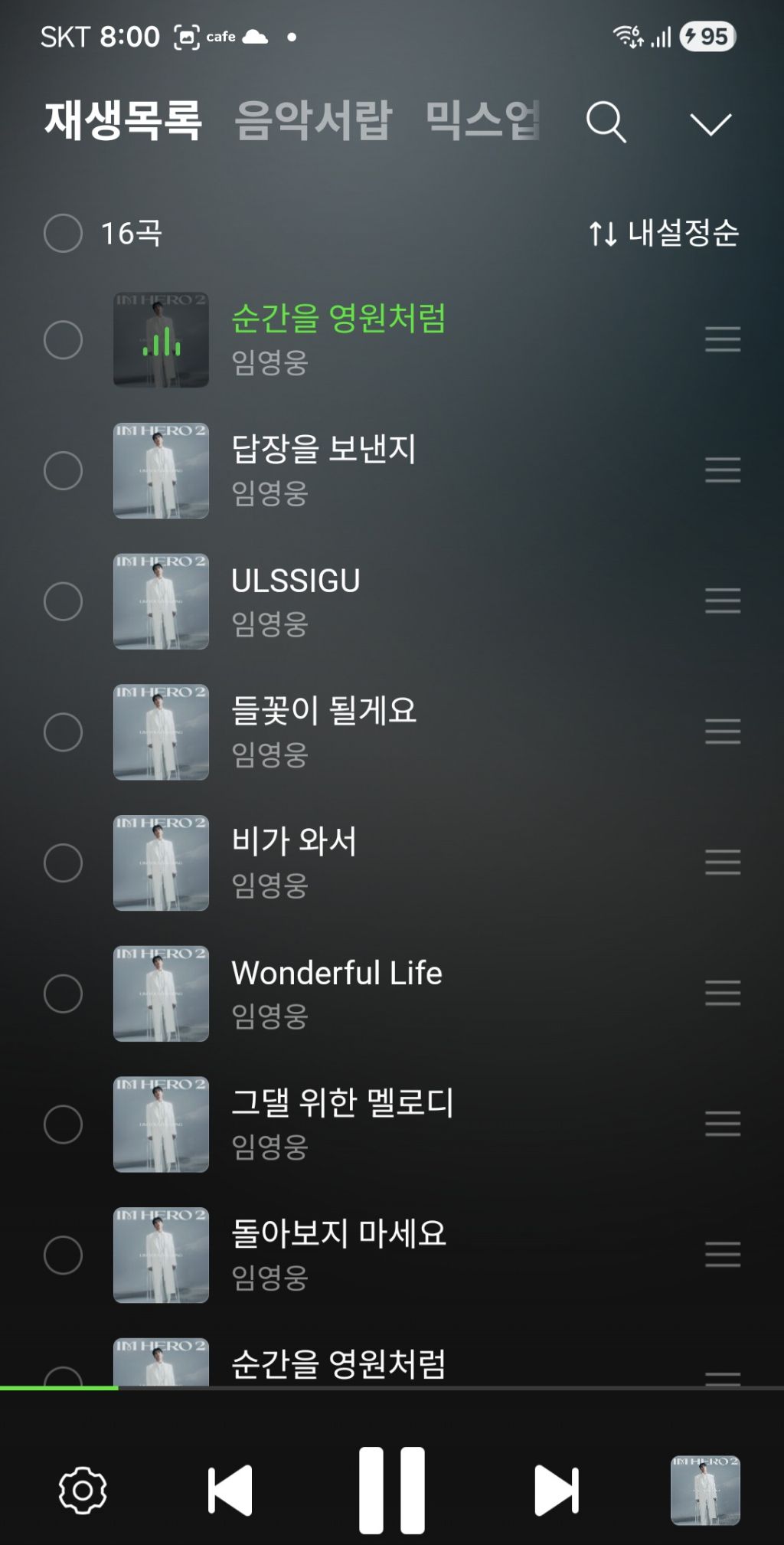
Task: Pause the current song
Action: [x=392, y=1490]
